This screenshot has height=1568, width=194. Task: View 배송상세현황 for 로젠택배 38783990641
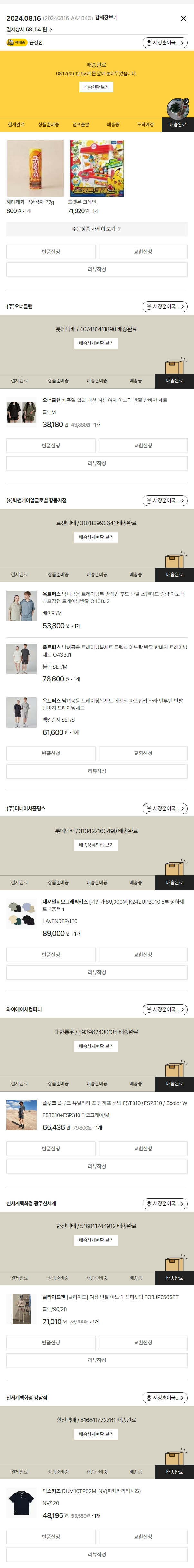96,537
